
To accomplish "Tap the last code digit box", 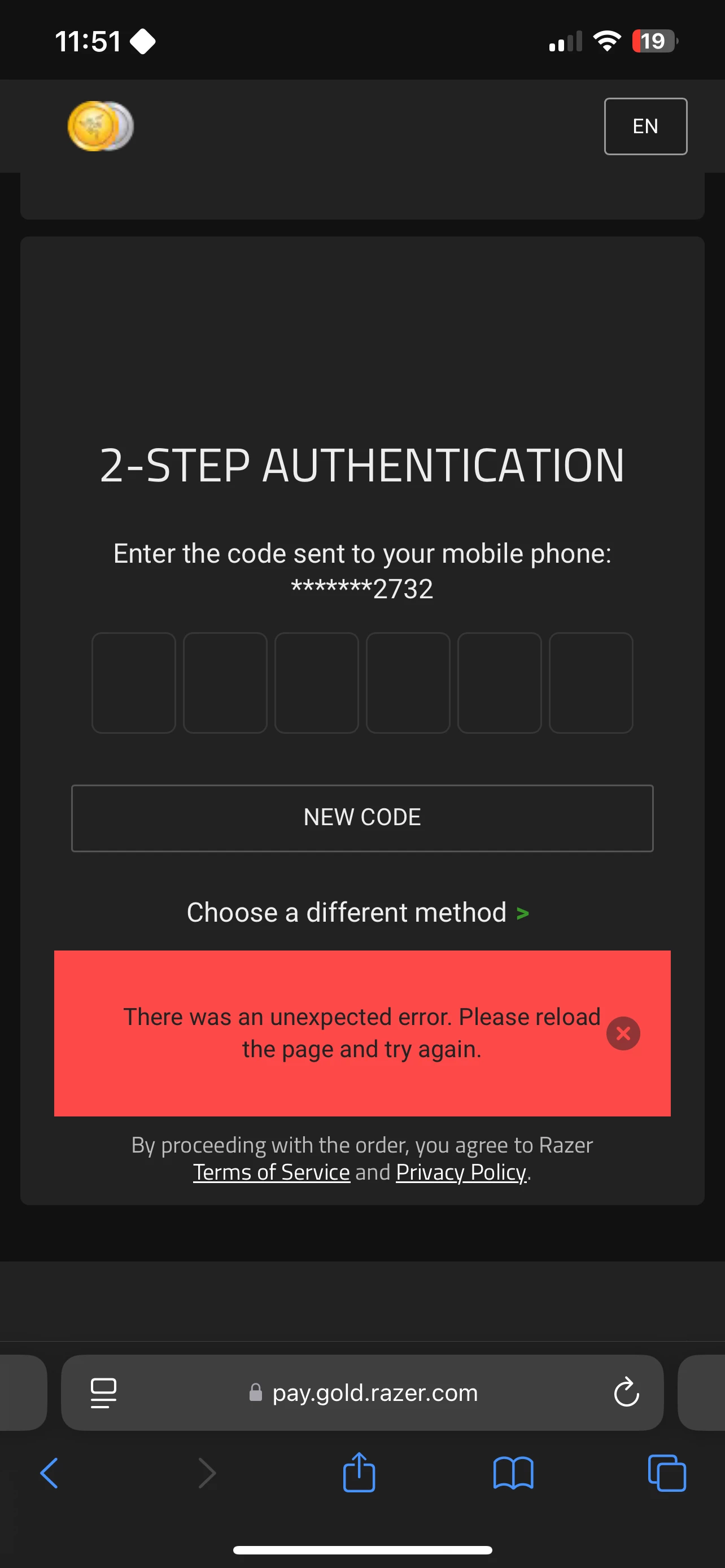I will (591, 682).
